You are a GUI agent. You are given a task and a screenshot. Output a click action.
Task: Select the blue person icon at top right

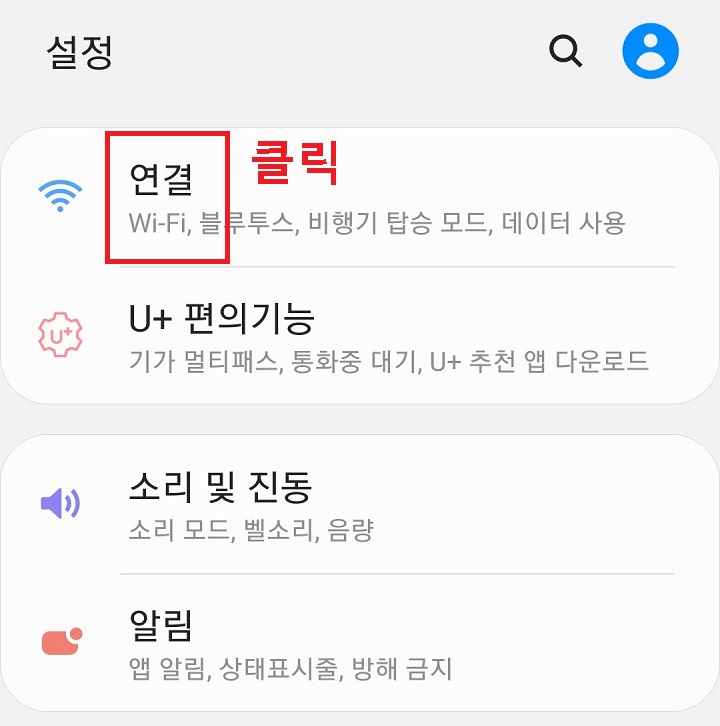tap(651, 50)
